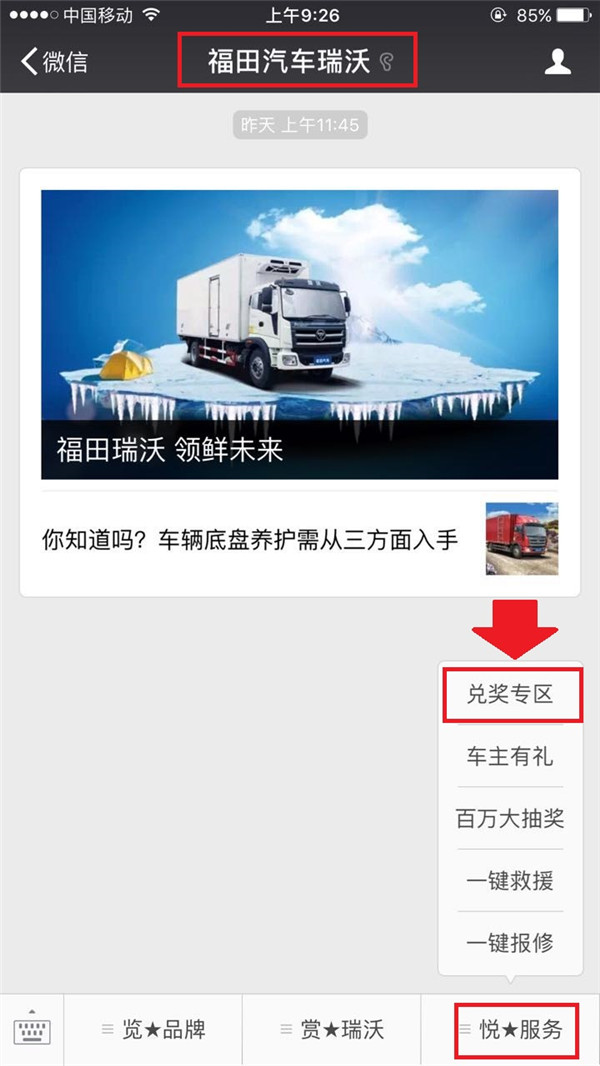Expand the 赏★瑞沃 menu
This screenshot has width=600, height=1066.
pyautogui.click(x=332, y=1029)
